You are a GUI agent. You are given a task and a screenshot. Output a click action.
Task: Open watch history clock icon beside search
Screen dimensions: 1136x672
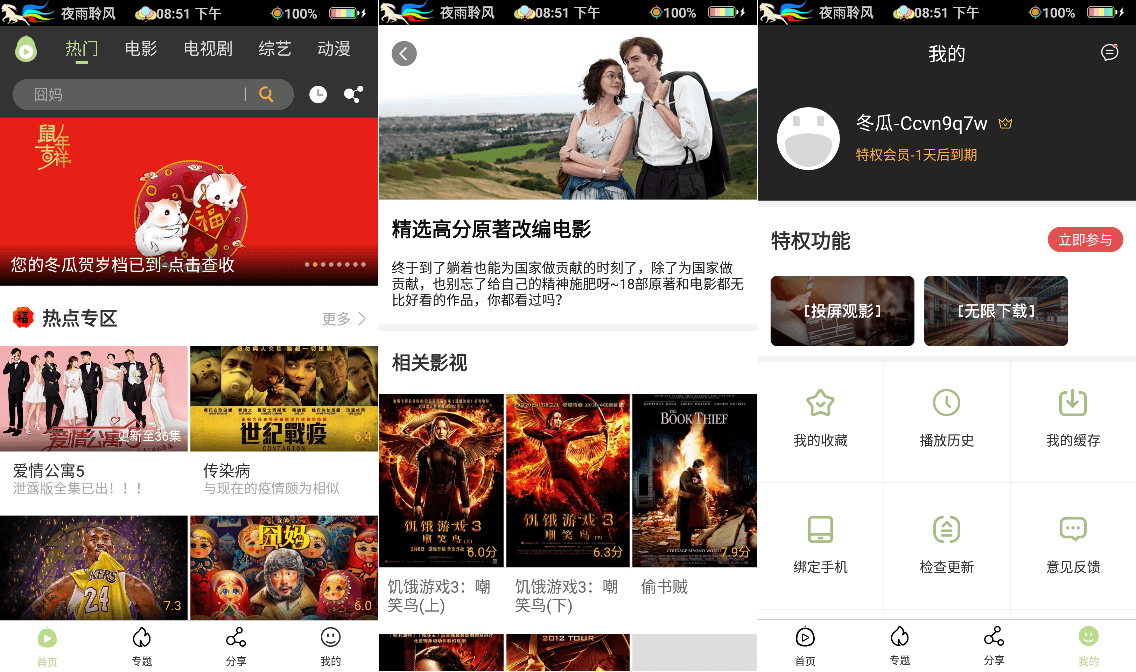click(318, 94)
